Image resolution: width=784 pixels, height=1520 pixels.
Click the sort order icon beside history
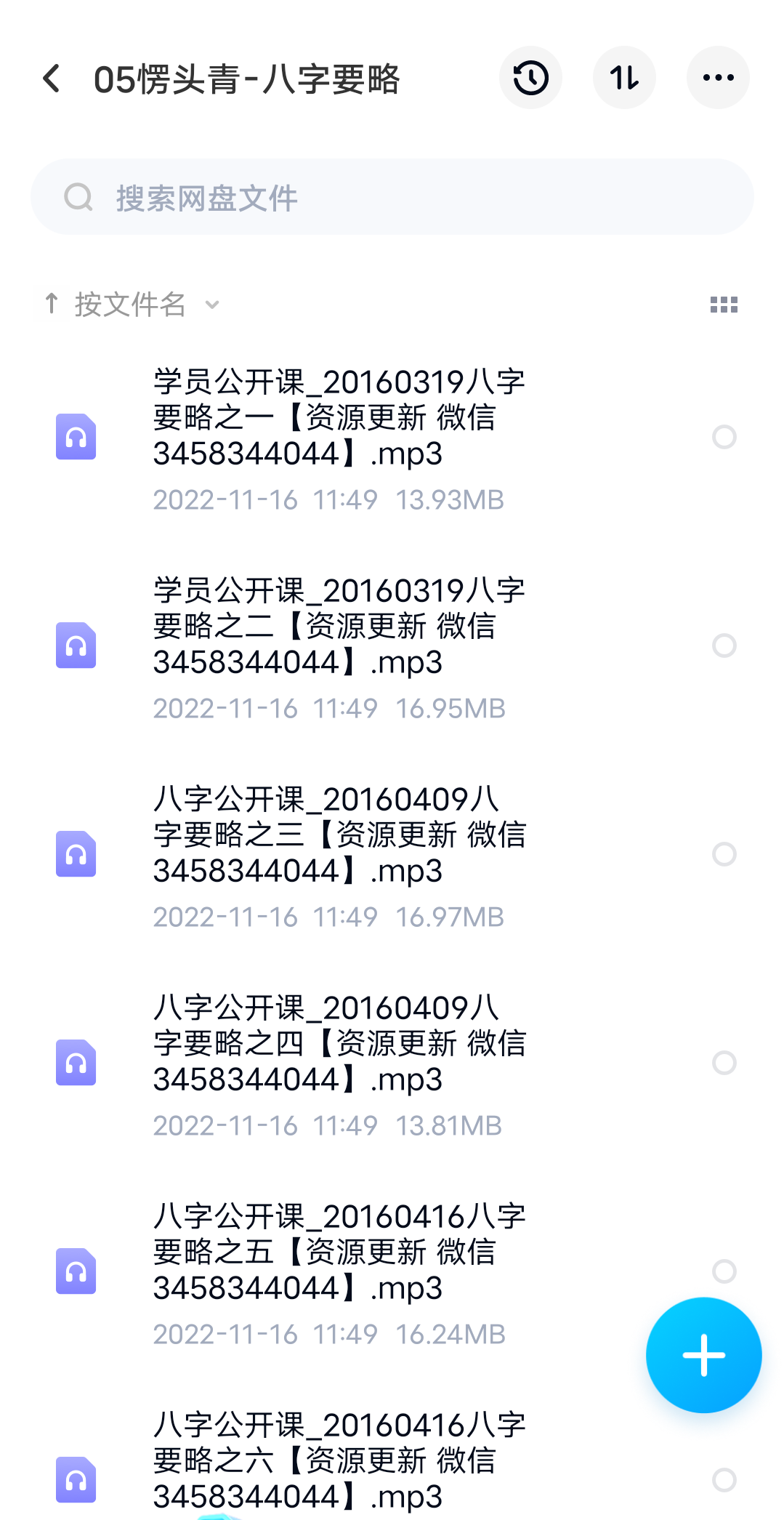(623, 77)
